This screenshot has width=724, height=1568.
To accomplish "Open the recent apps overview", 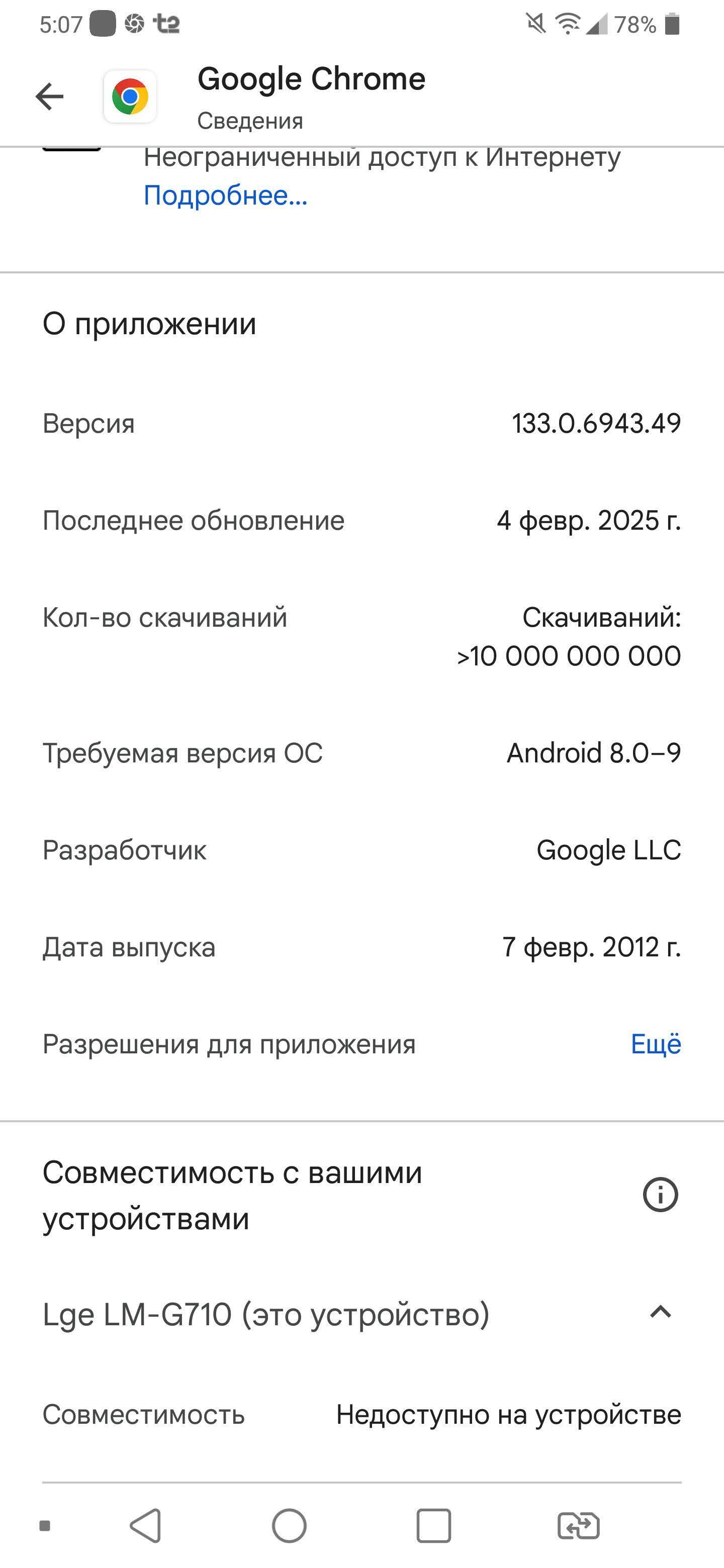I will pos(433,1525).
